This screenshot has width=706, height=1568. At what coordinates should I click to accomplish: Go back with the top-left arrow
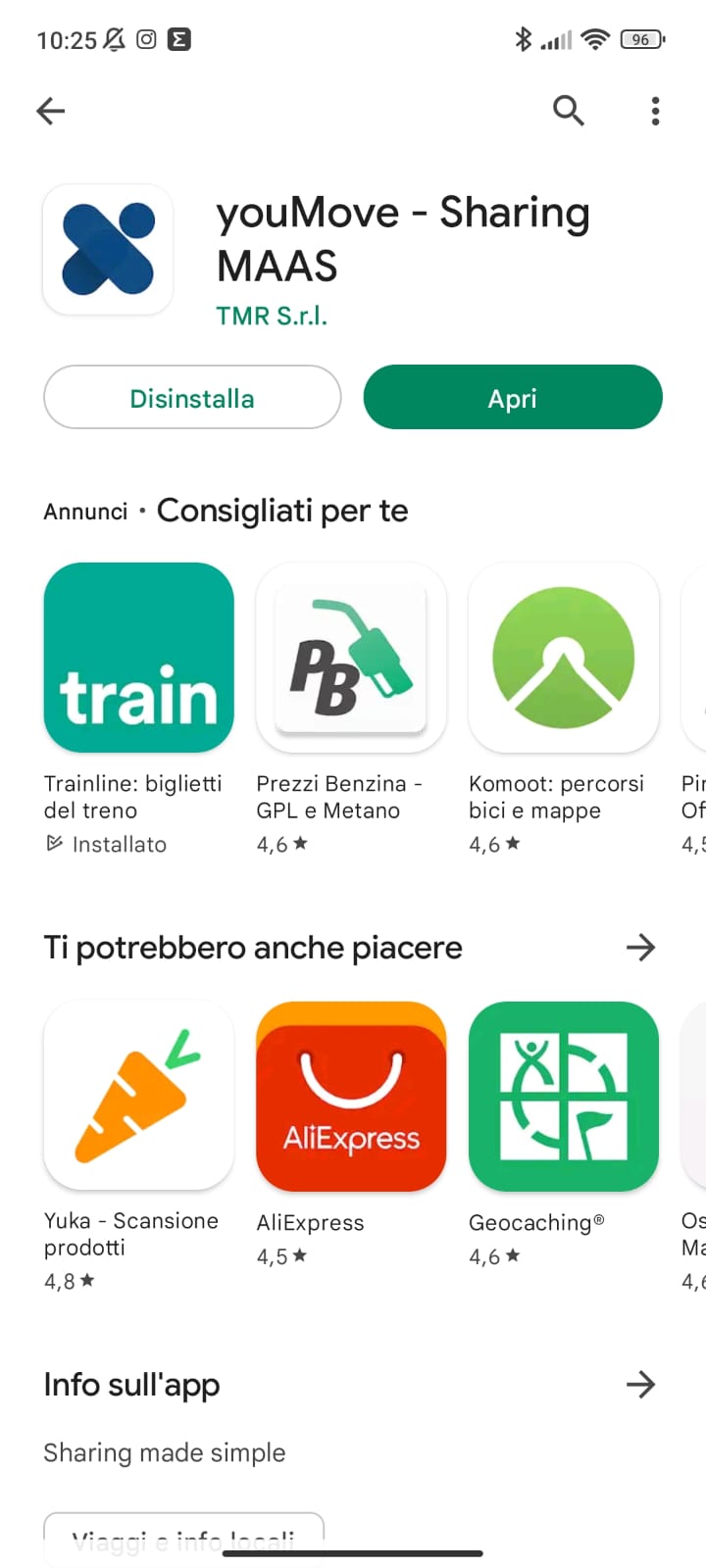coord(51,112)
